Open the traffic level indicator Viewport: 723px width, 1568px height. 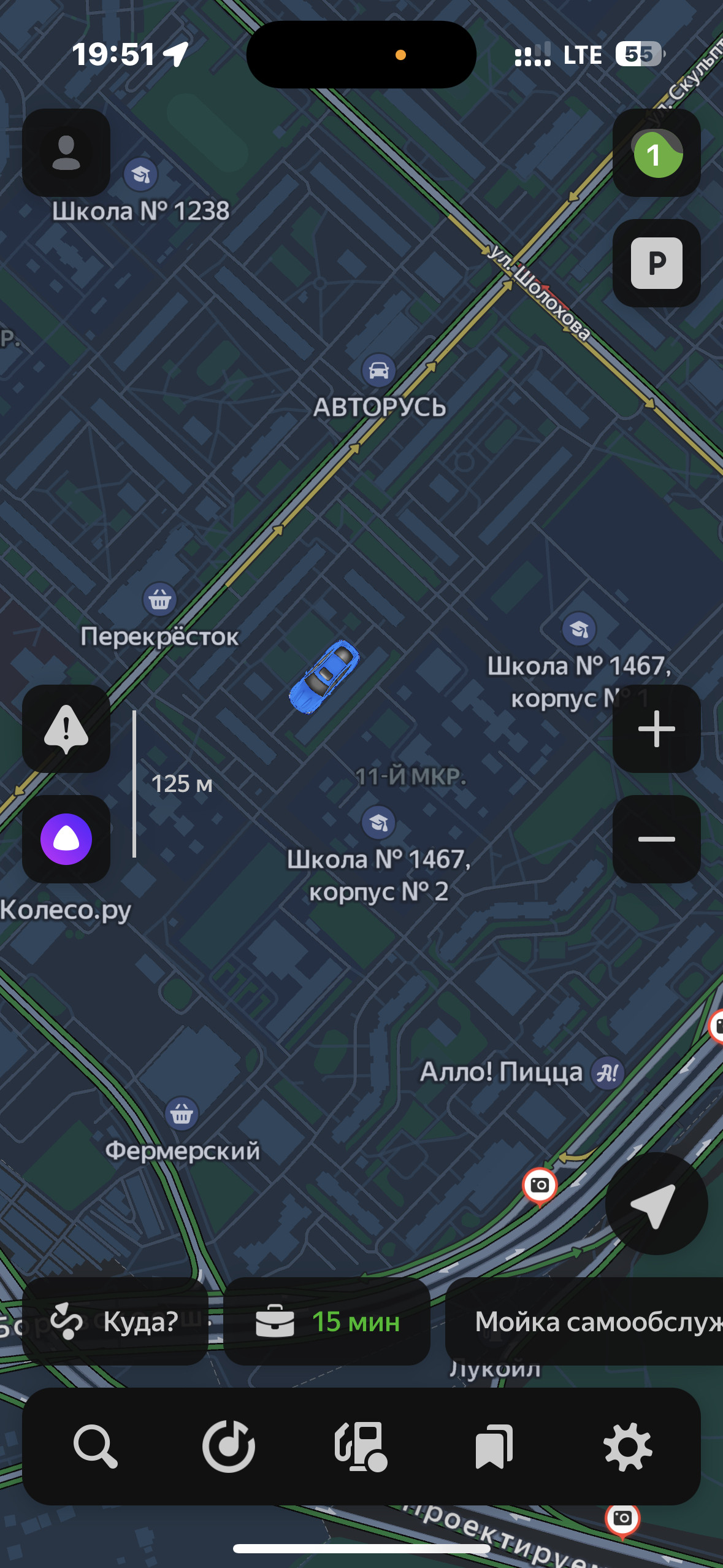coord(657,153)
